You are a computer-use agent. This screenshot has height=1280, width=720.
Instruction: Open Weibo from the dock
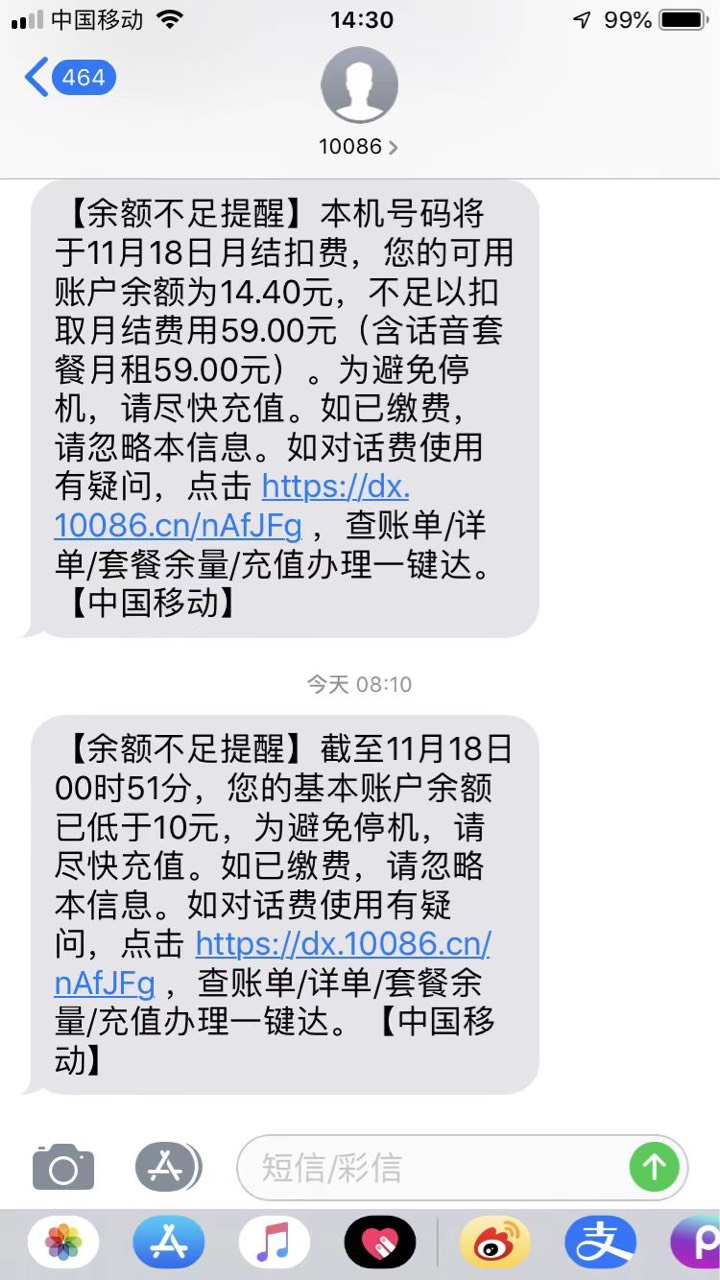click(493, 1240)
